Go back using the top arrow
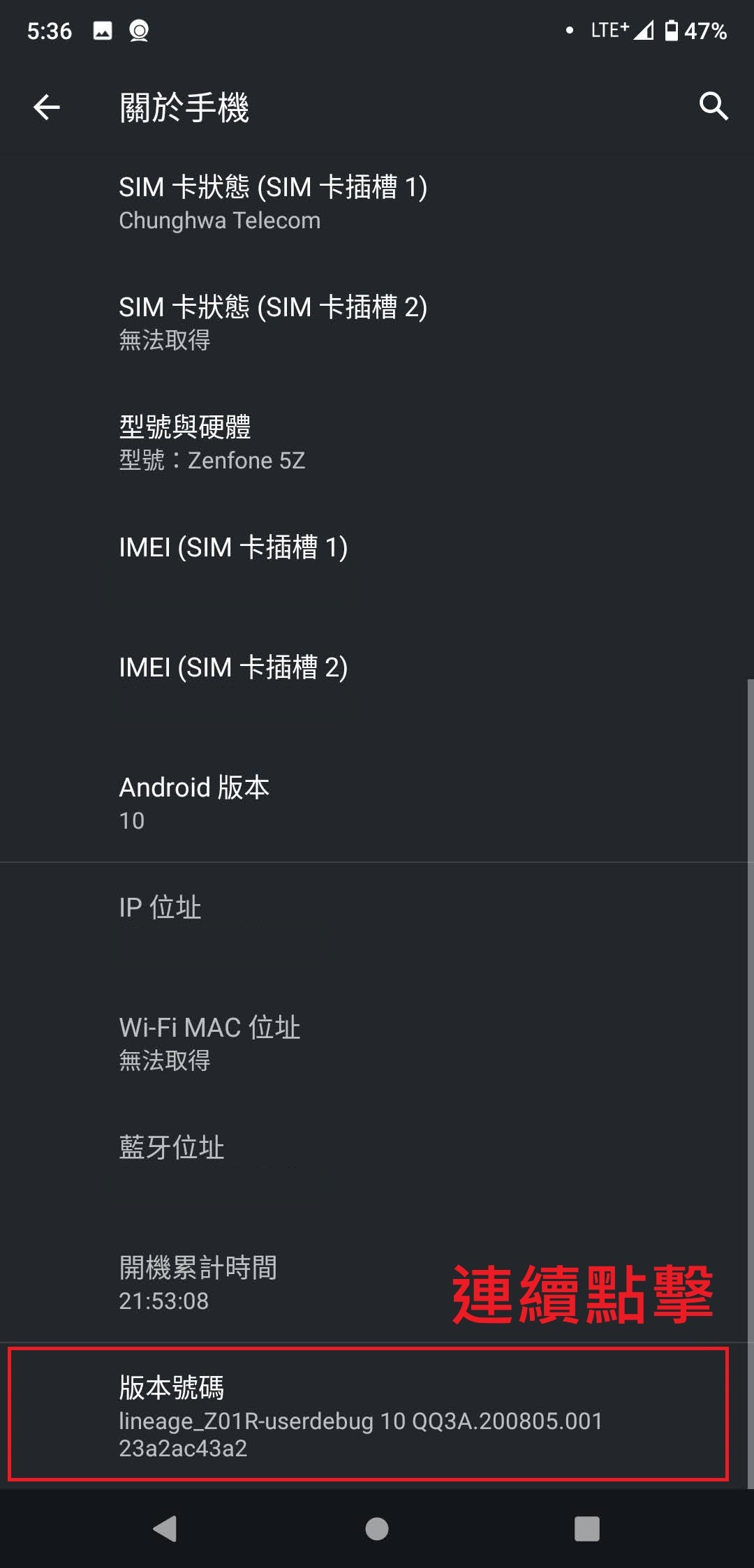This screenshot has height=1568, width=754. coord(47,107)
